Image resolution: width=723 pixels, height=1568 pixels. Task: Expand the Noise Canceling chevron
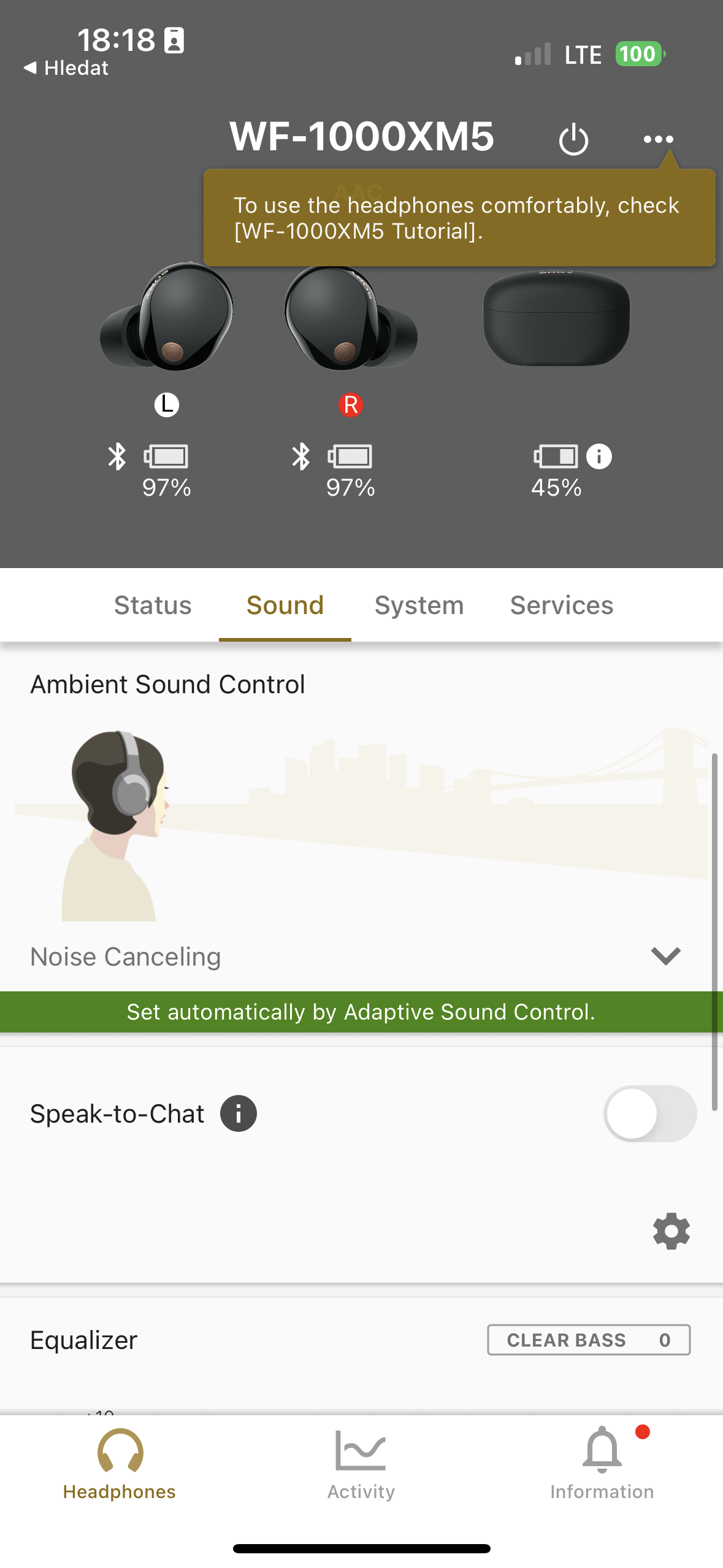665,956
